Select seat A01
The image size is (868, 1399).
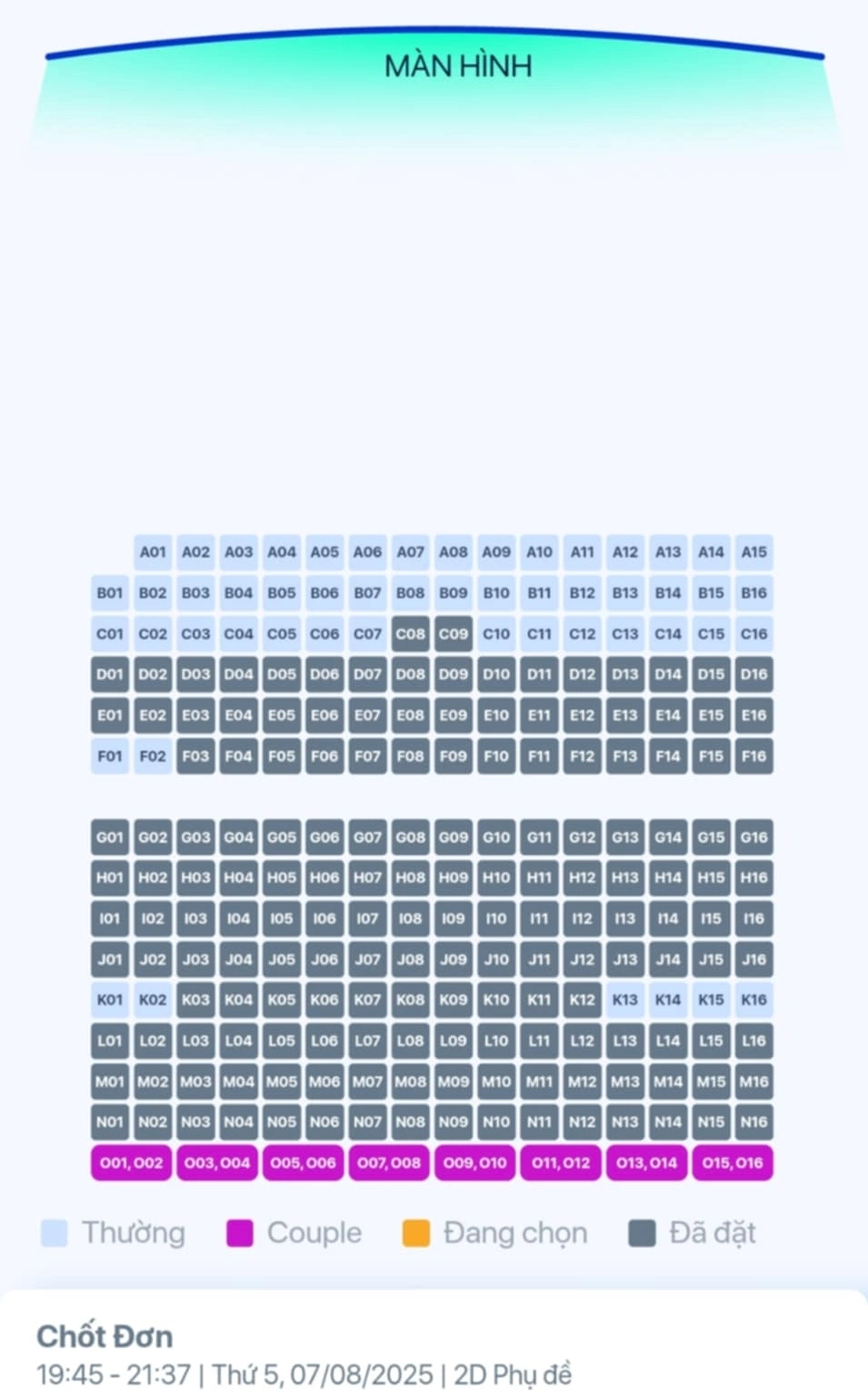(153, 552)
